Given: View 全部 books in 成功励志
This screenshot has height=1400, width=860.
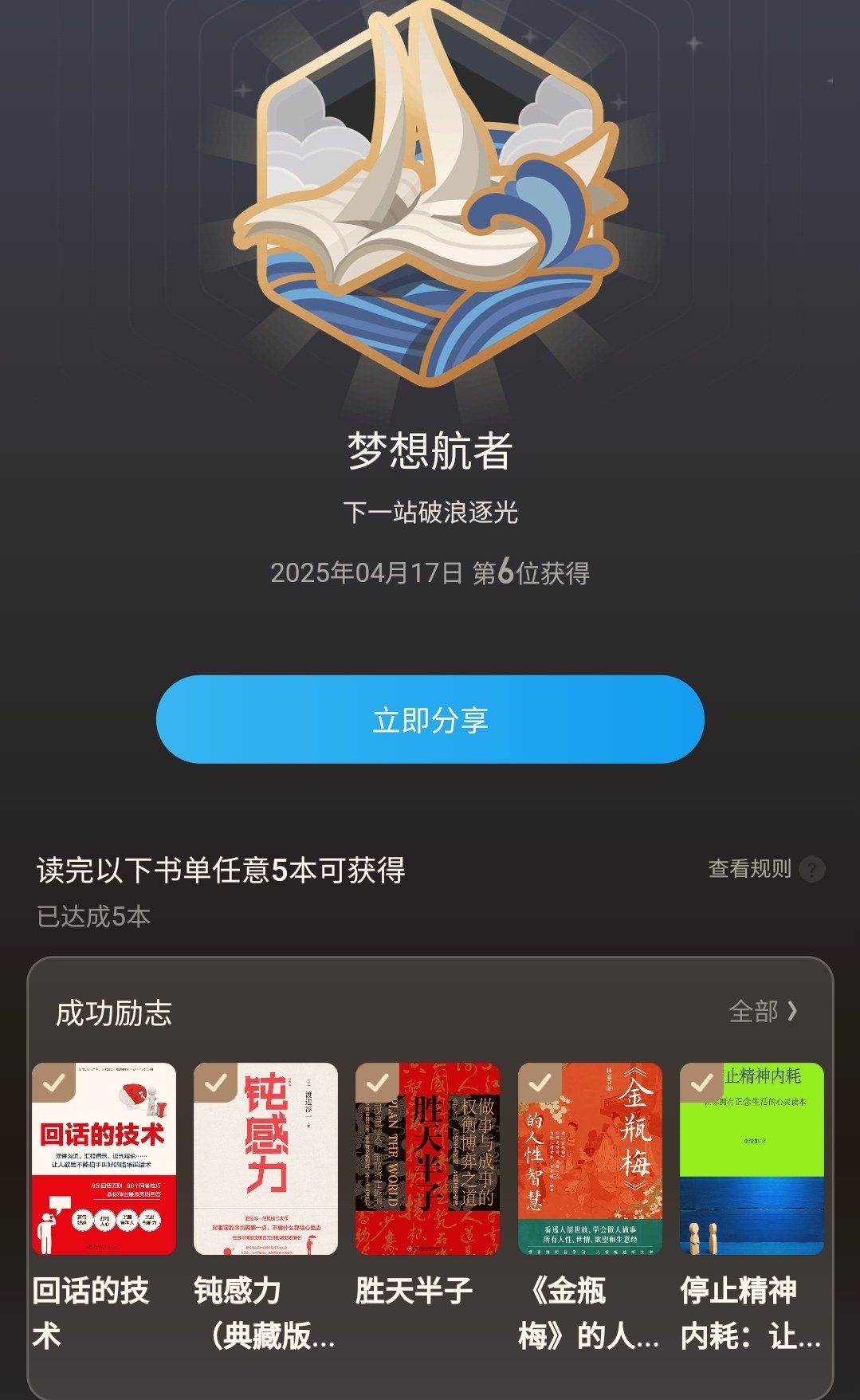Looking at the screenshot, I should coord(764,1011).
